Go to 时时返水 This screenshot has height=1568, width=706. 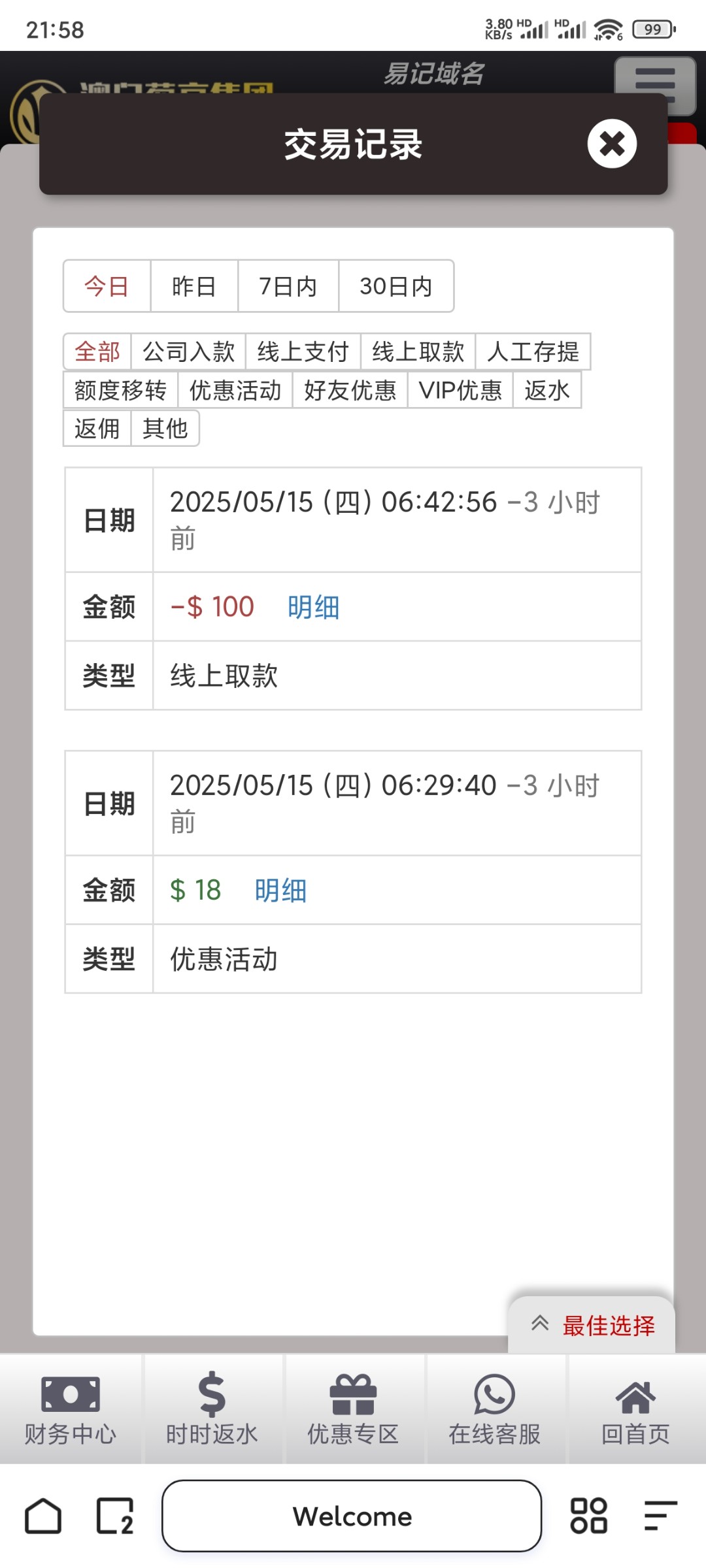[212, 1409]
